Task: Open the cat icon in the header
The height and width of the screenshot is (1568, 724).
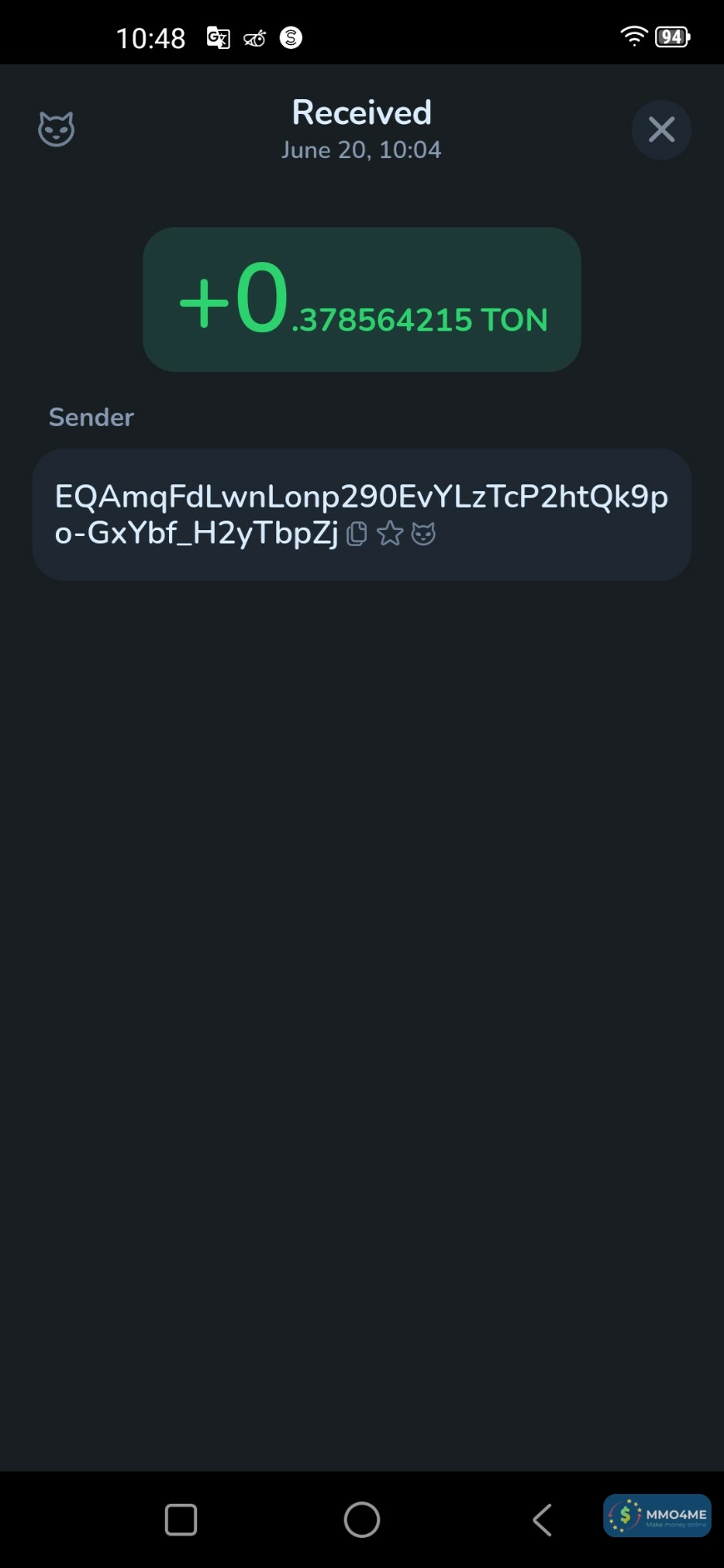Action: click(x=57, y=129)
